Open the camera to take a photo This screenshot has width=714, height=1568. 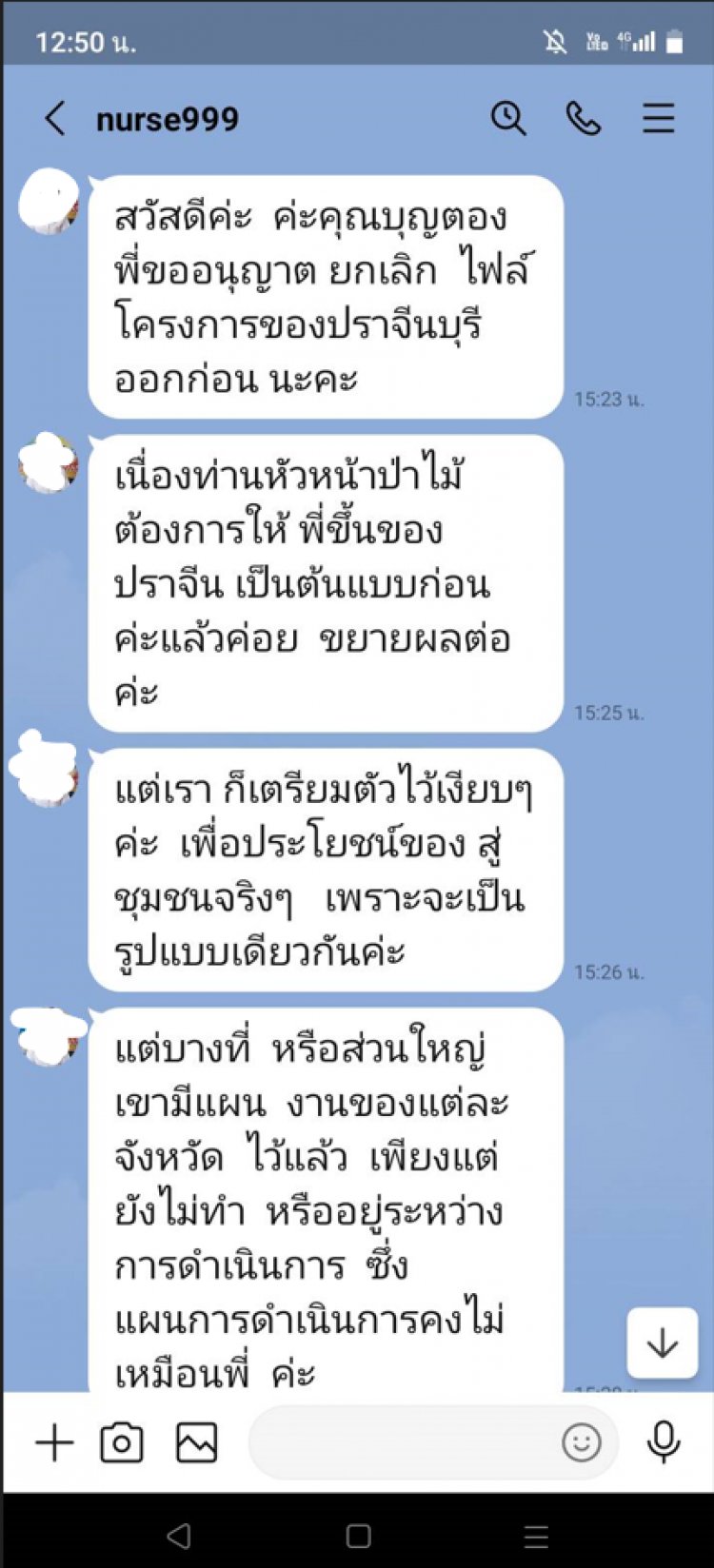(x=122, y=1443)
